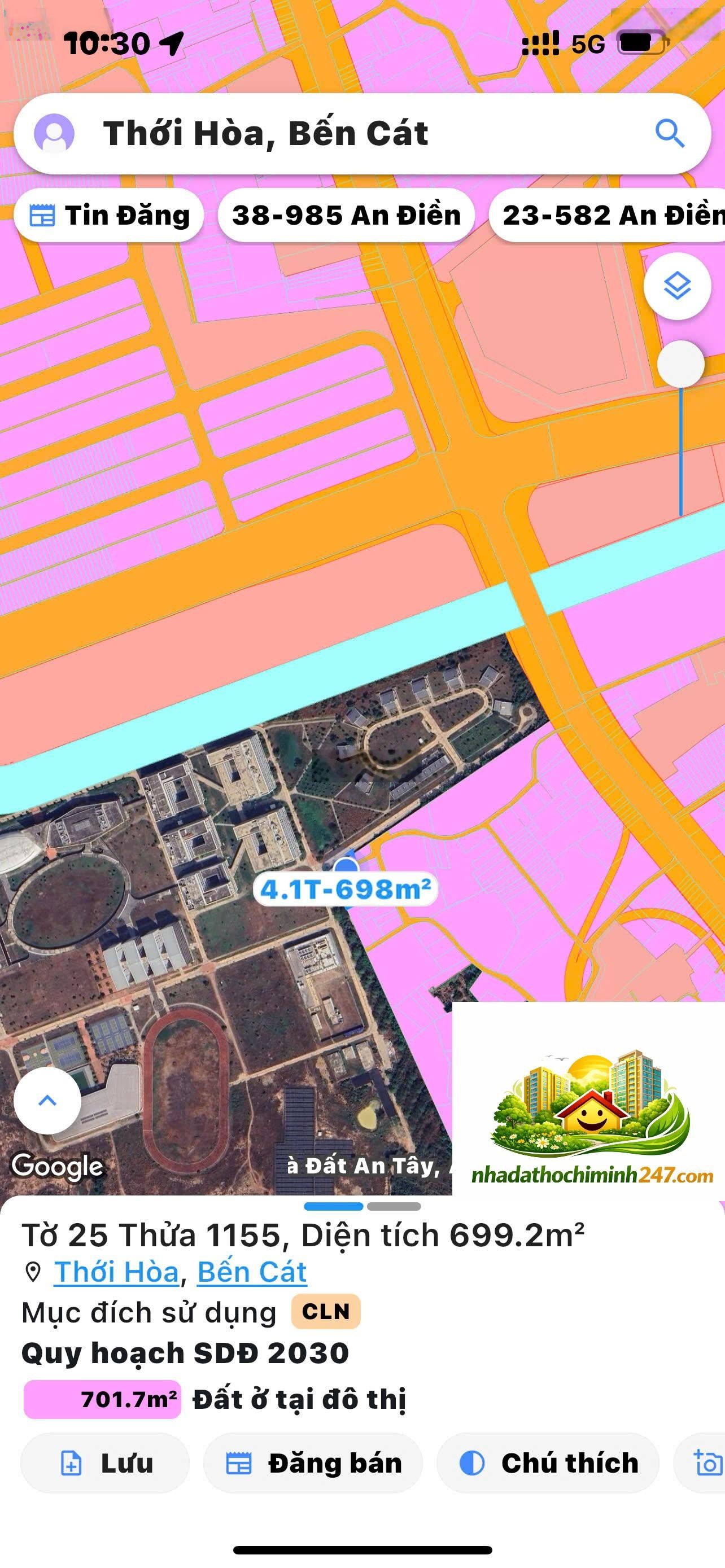Click the profile avatar in the search bar
The width and height of the screenshot is (725, 1568).
pyautogui.click(x=56, y=135)
